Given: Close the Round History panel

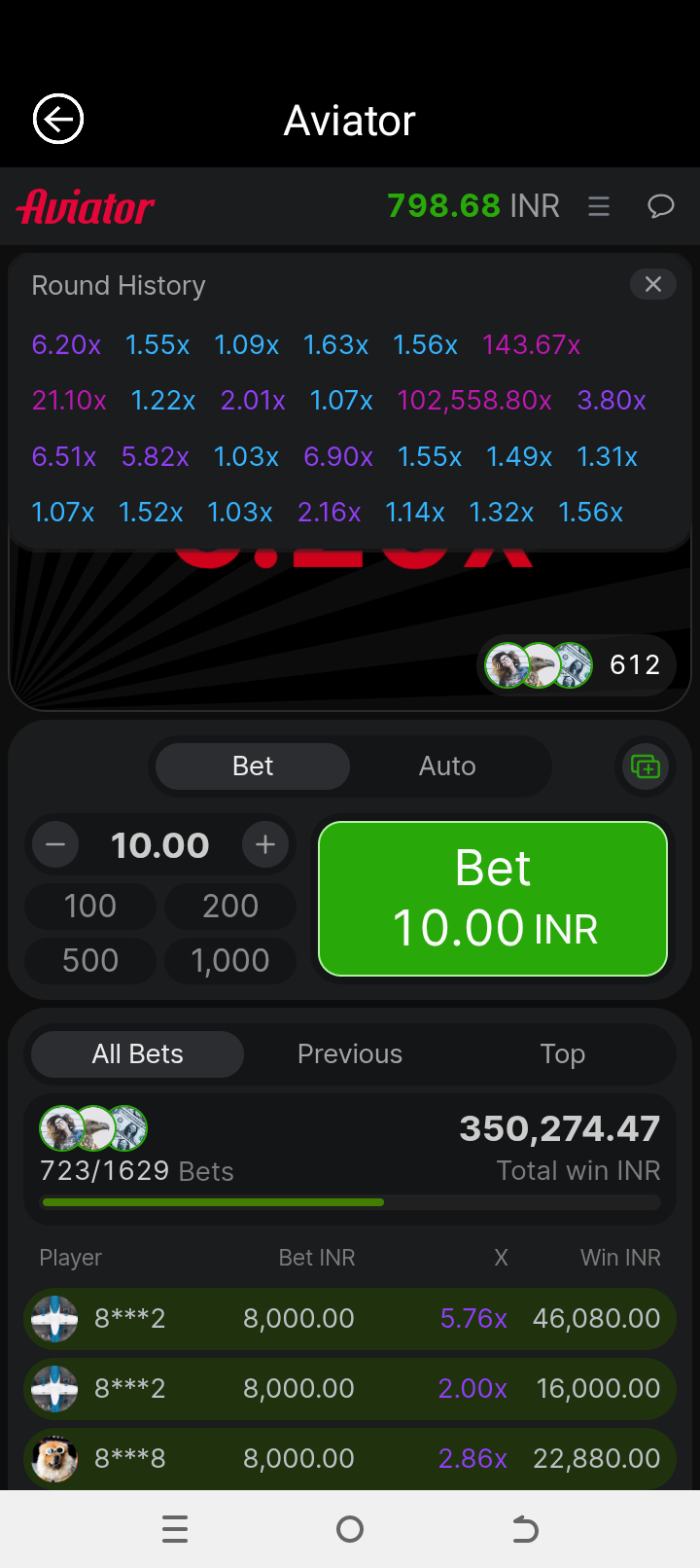Looking at the screenshot, I should [653, 284].
